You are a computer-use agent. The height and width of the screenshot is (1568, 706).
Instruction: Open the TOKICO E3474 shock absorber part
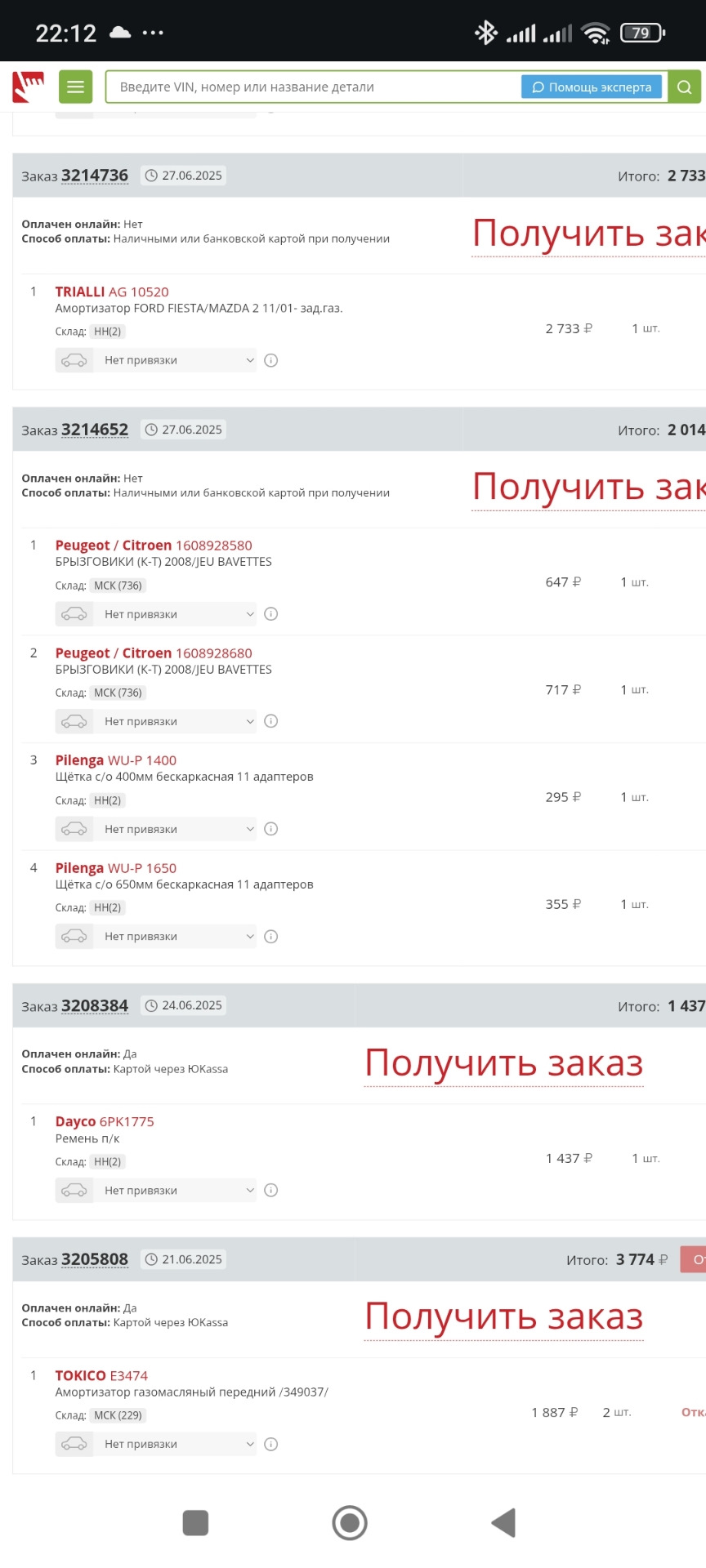click(101, 1375)
